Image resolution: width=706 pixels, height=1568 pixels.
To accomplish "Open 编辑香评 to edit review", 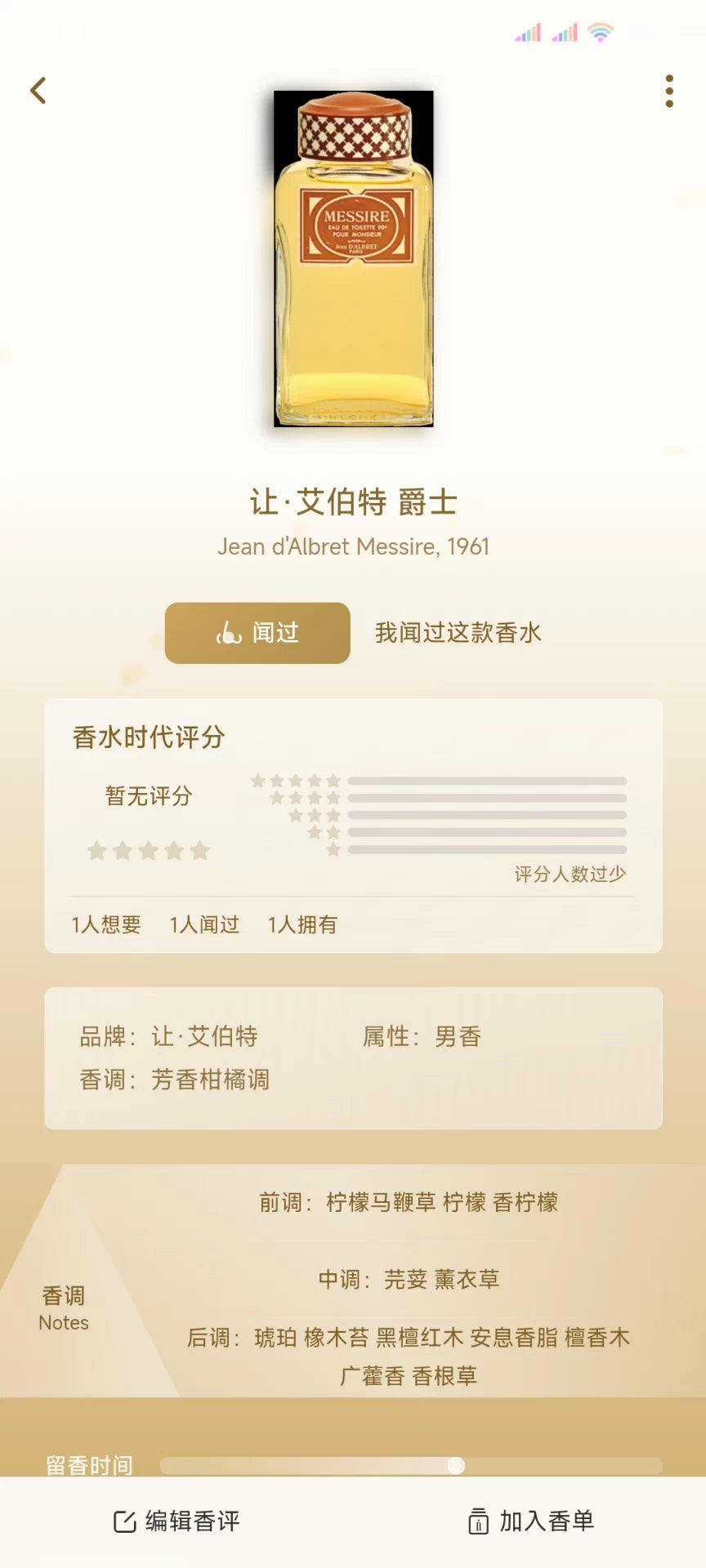I will [176, 1521].
